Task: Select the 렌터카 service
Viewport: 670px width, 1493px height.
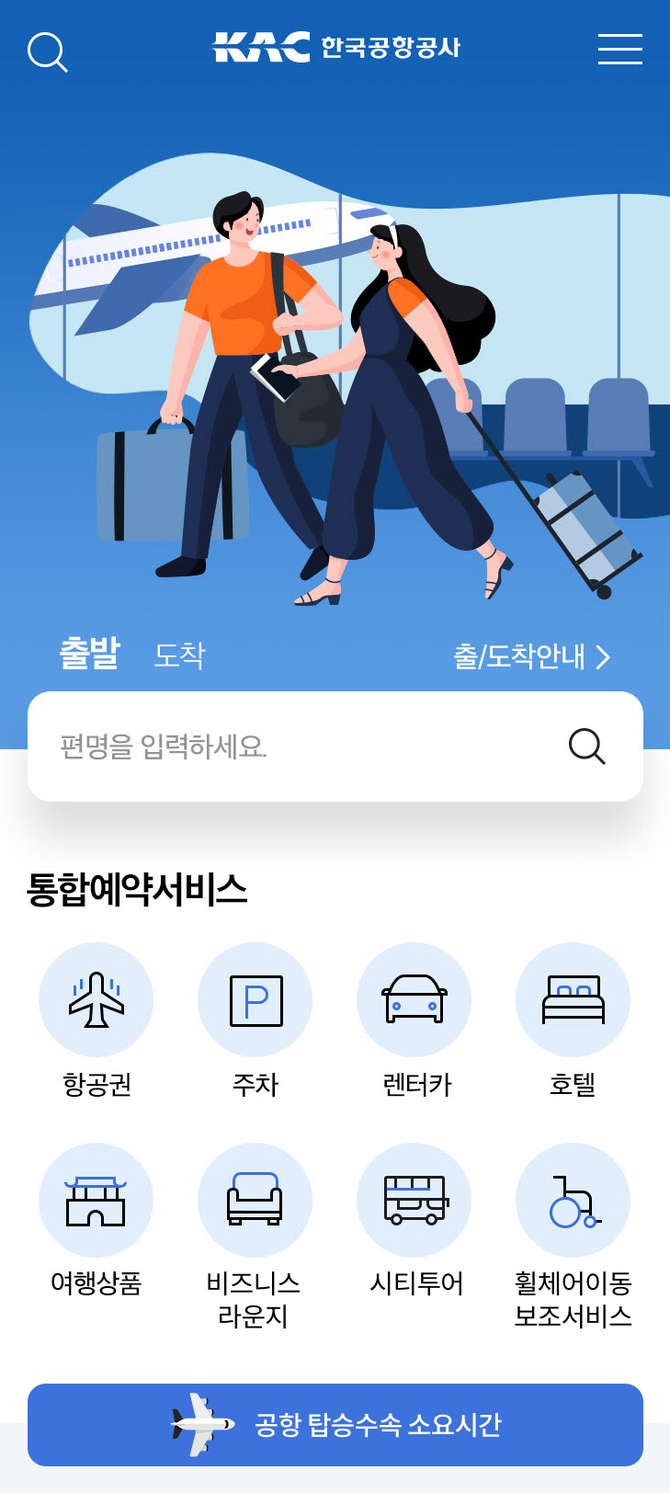Action: click(414, 1000)
